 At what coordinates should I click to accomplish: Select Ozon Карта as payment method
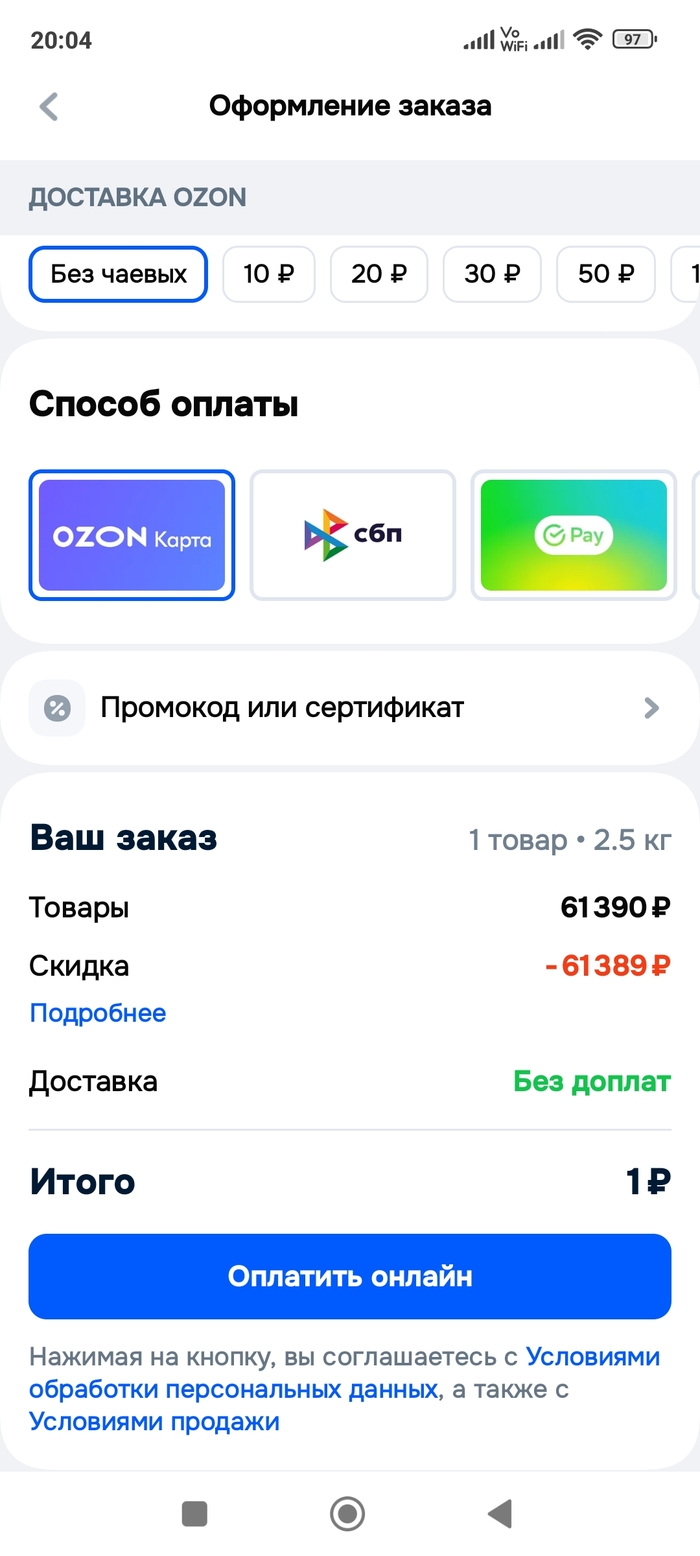(x=132, y=535)
